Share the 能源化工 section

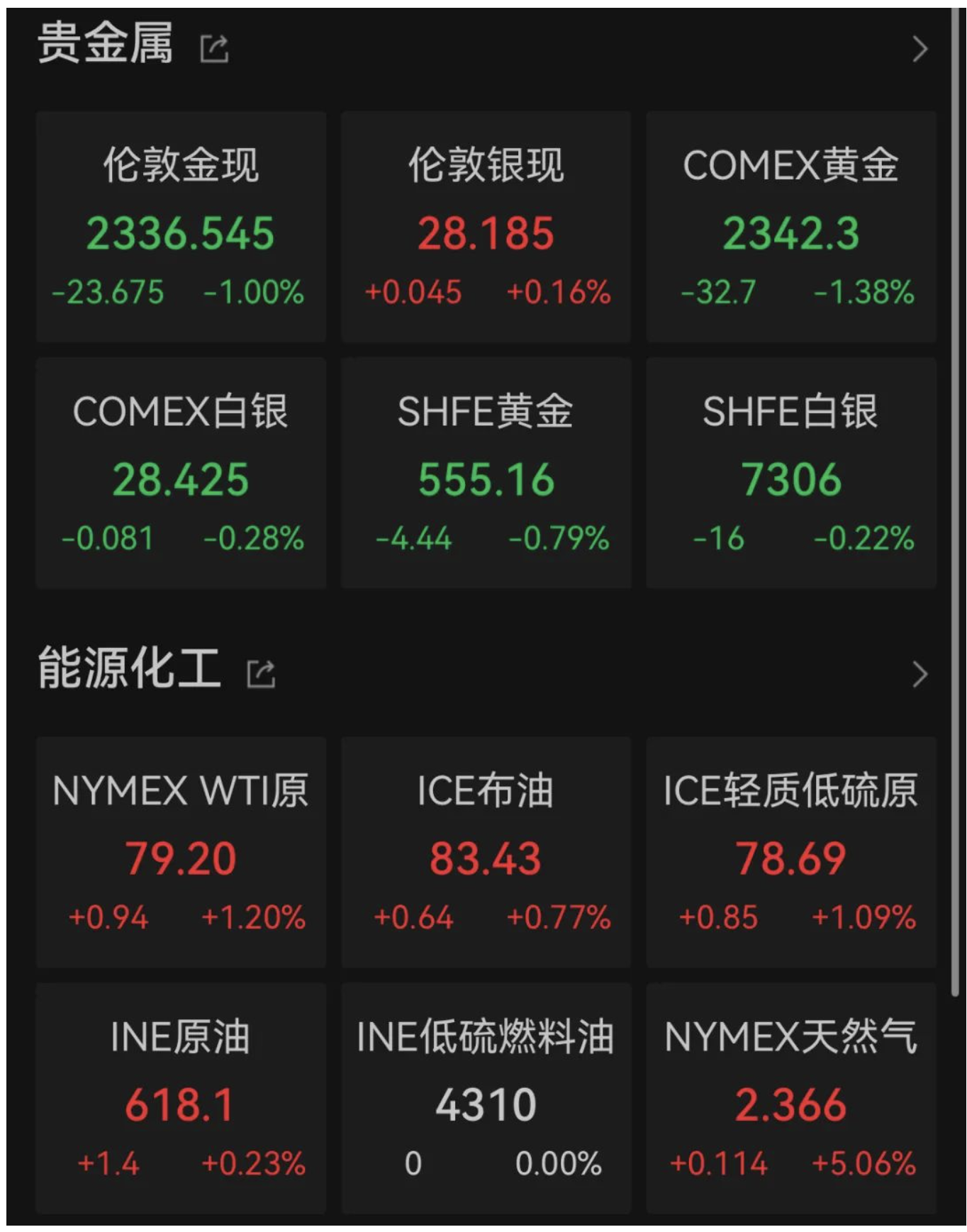[261, 674]
